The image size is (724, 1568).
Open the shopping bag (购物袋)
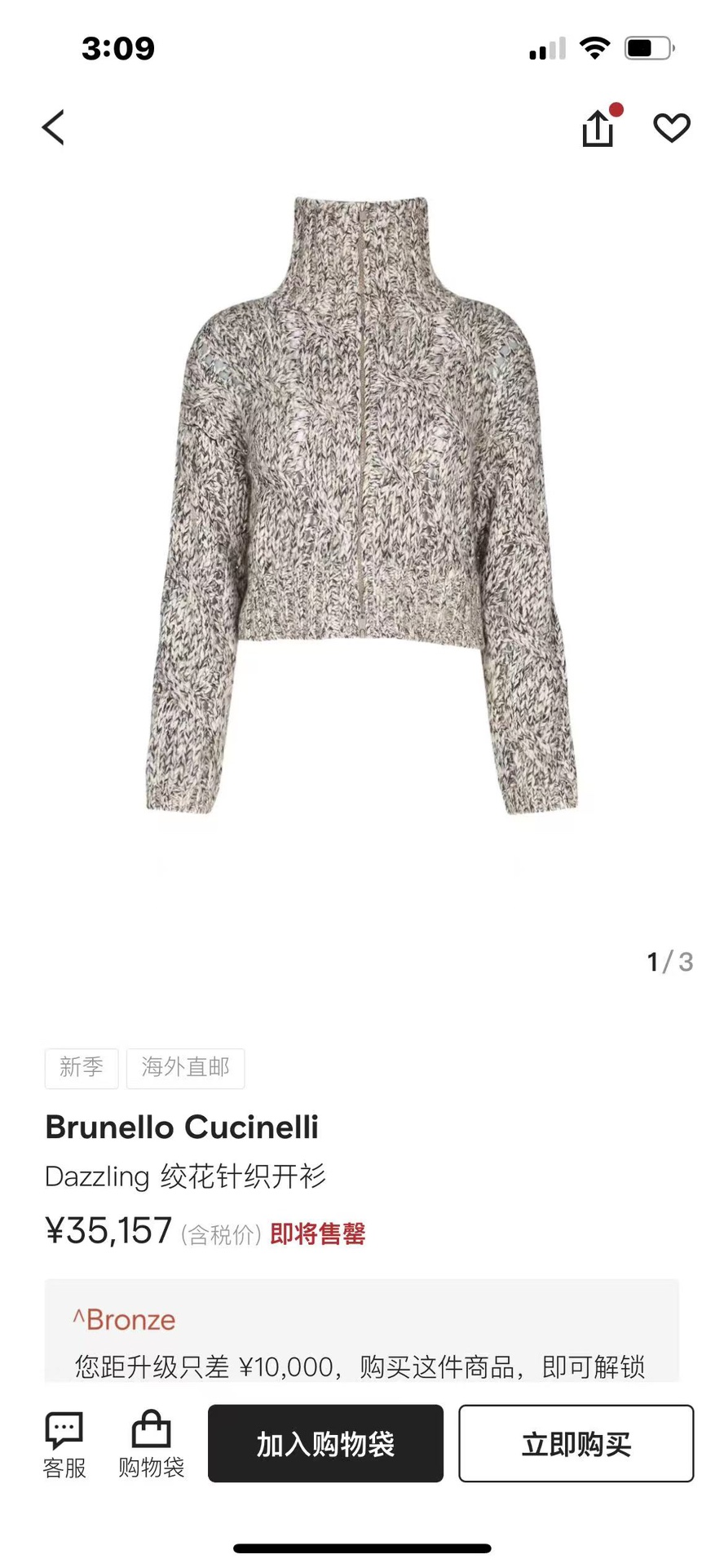tap(152, 1444)
